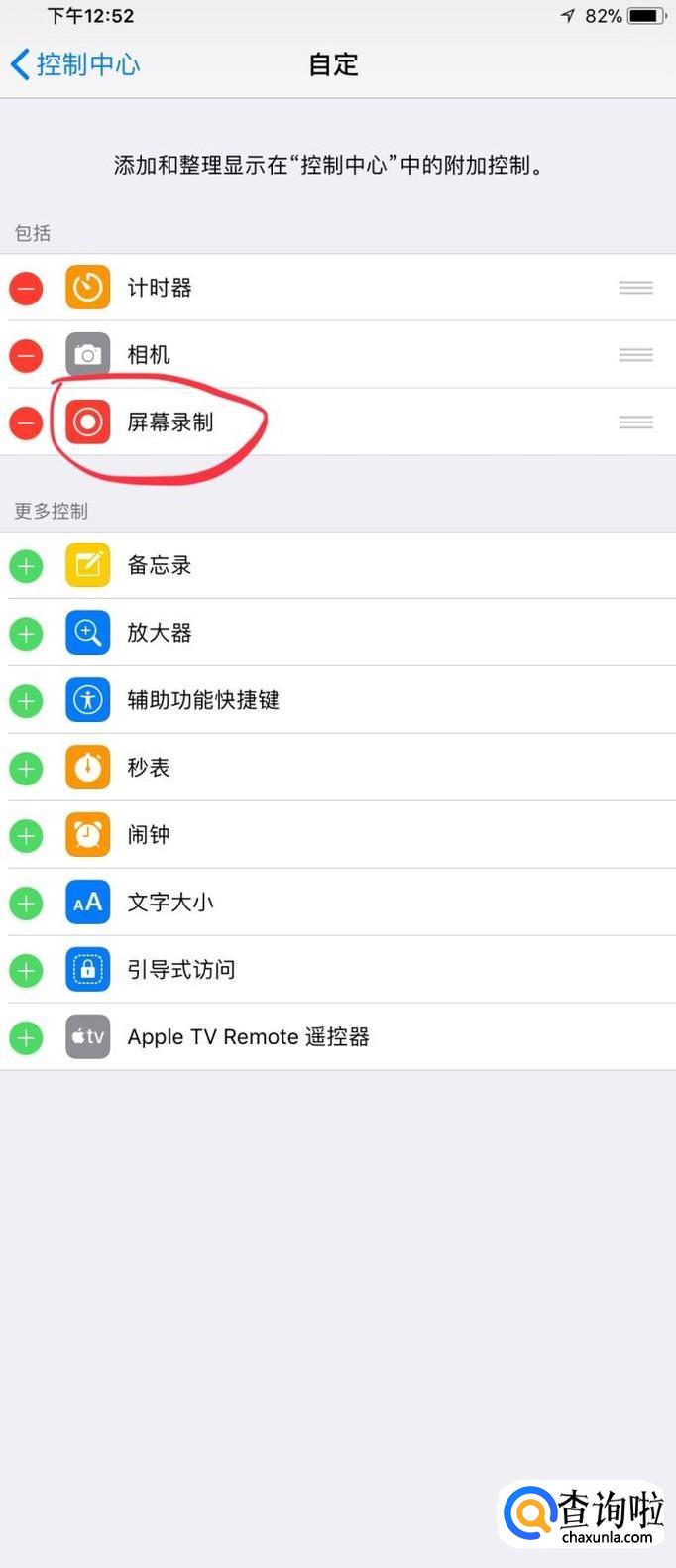This screenshot has width=676, height=1568.
Task: Remove 屏幕录制 from included controls
Action: click(x=27, y=422)
